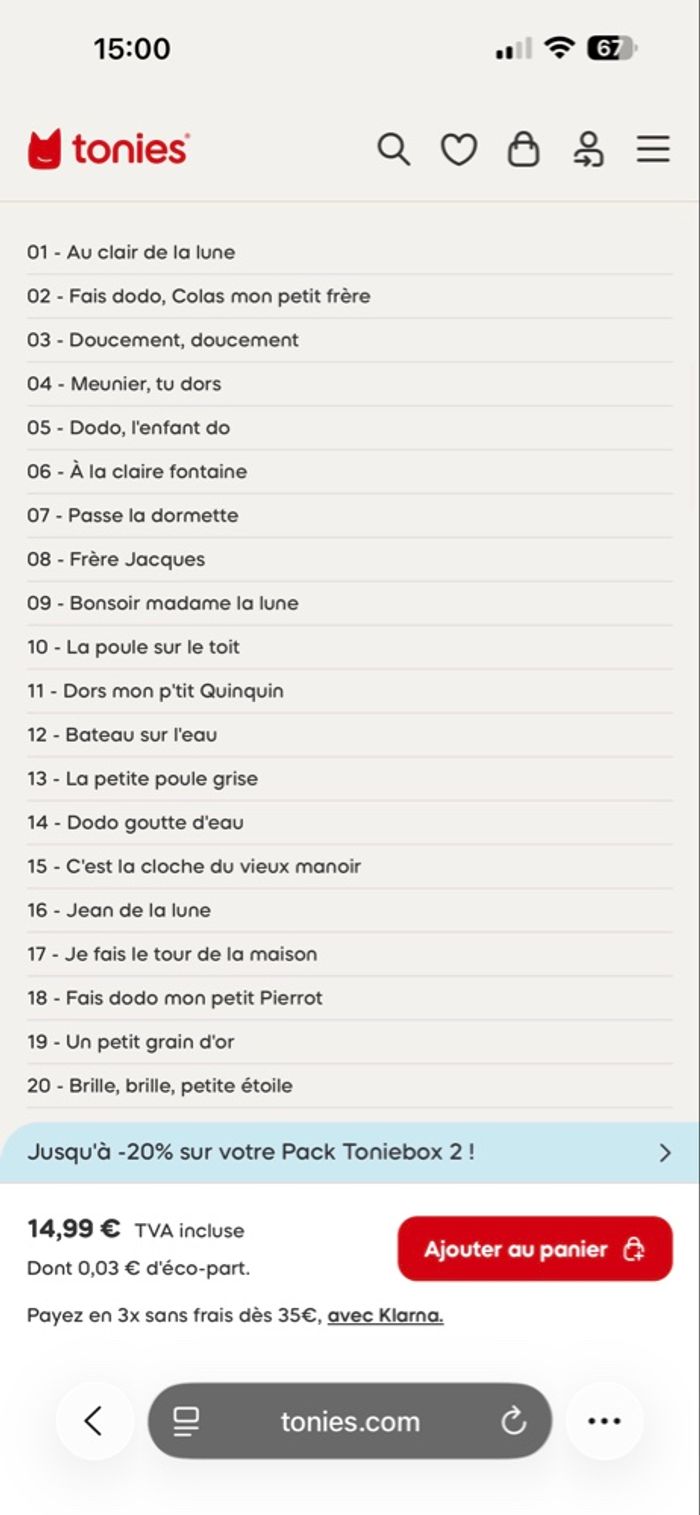Open the Pack Toniebox 2 discount banner
Viewport: 700px width, 1515px height.
[350, 1152]
